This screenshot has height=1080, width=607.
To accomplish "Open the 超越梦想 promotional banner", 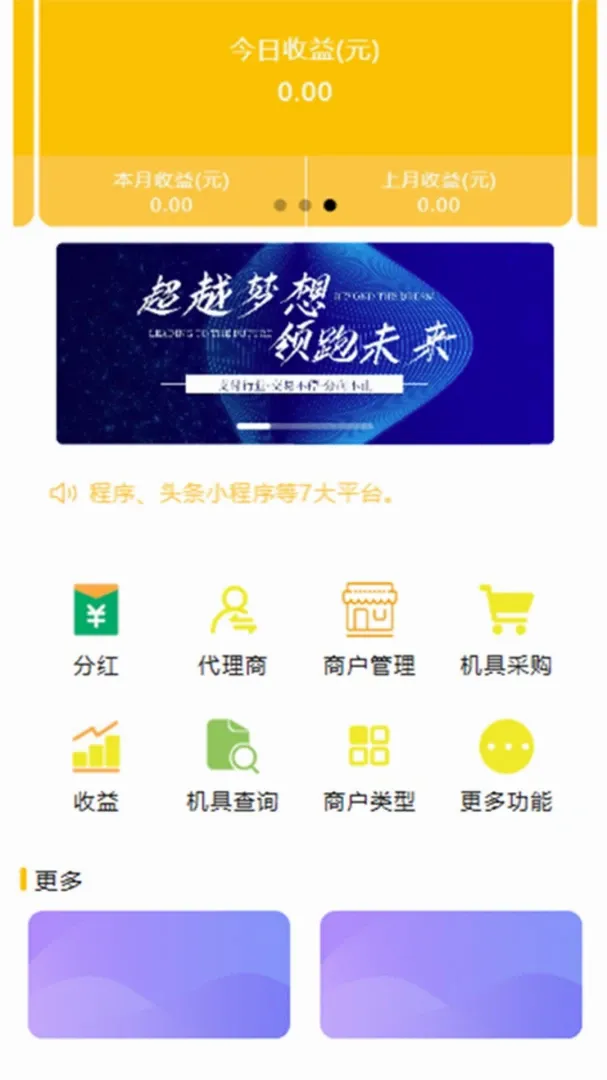I will pyautogui.click(x=305, y=343).
